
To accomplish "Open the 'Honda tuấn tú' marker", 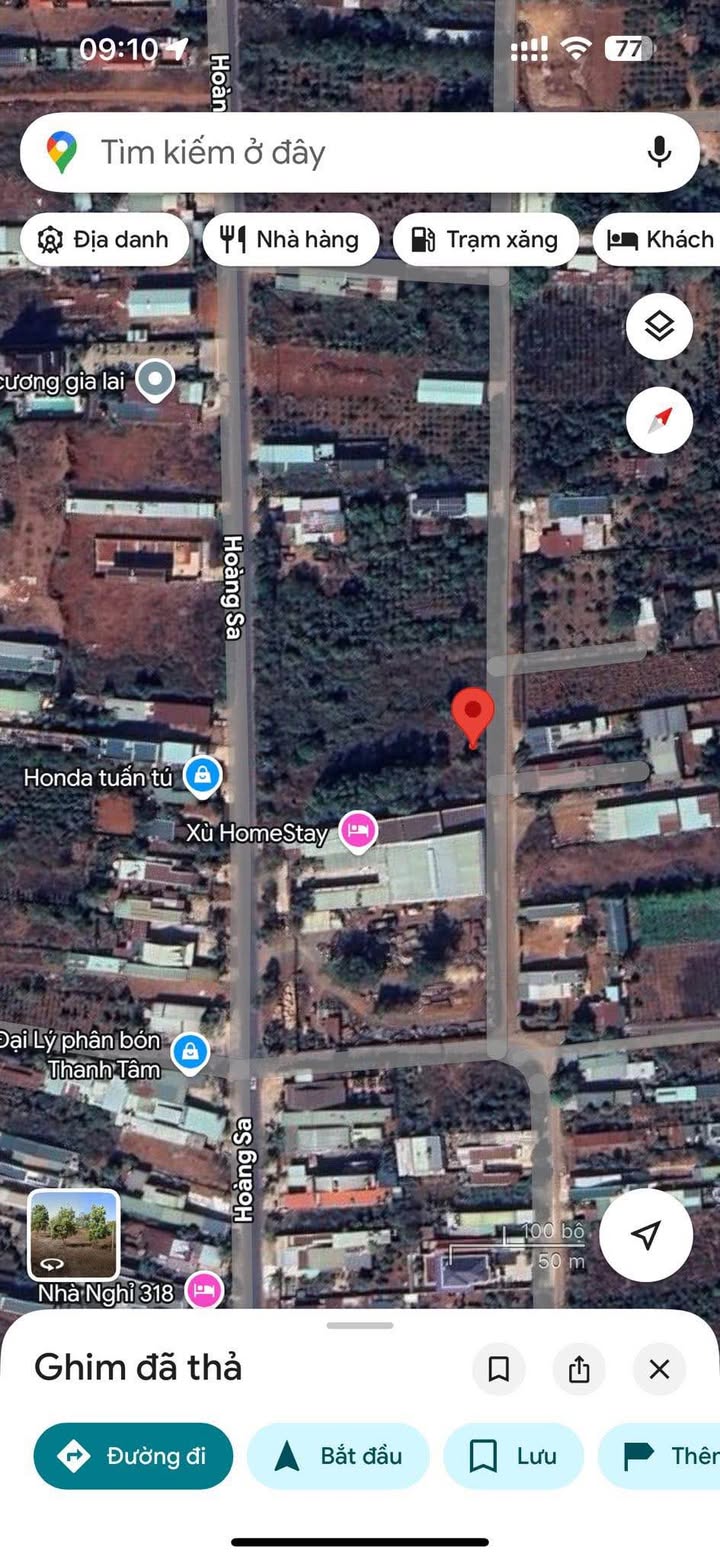I will pos(203,775).
